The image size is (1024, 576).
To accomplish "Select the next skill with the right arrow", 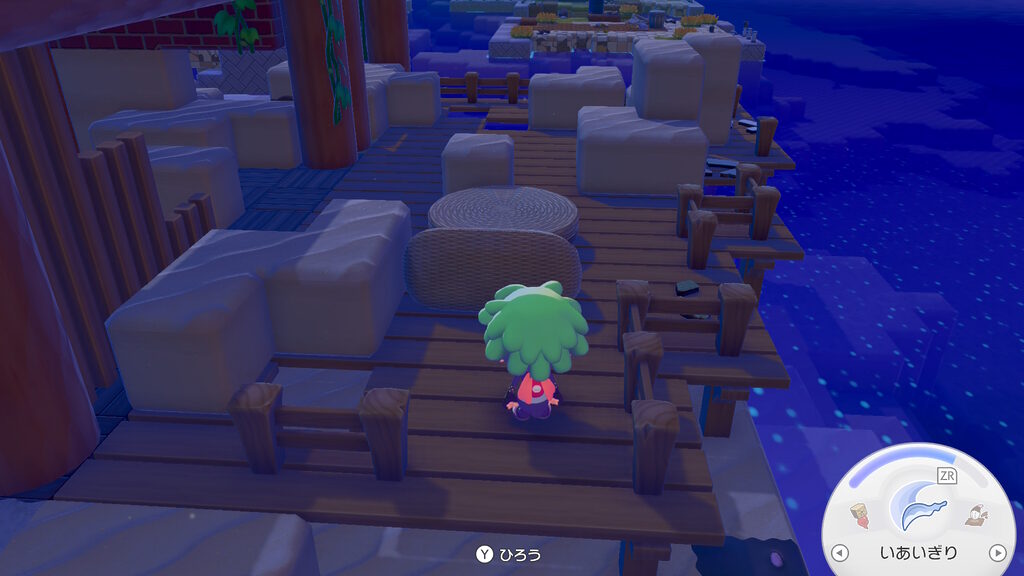I will pos(996,553).
